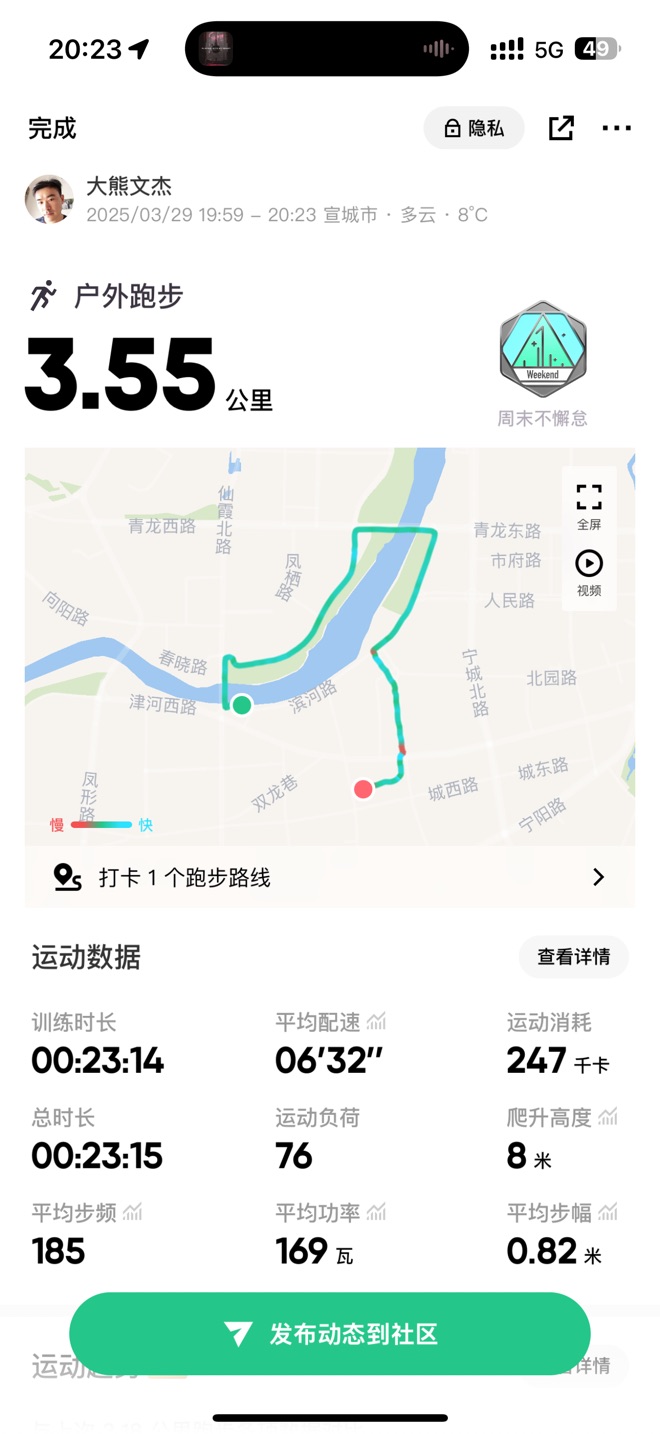Open the 平均配速 chart icon

point(376,1022)
